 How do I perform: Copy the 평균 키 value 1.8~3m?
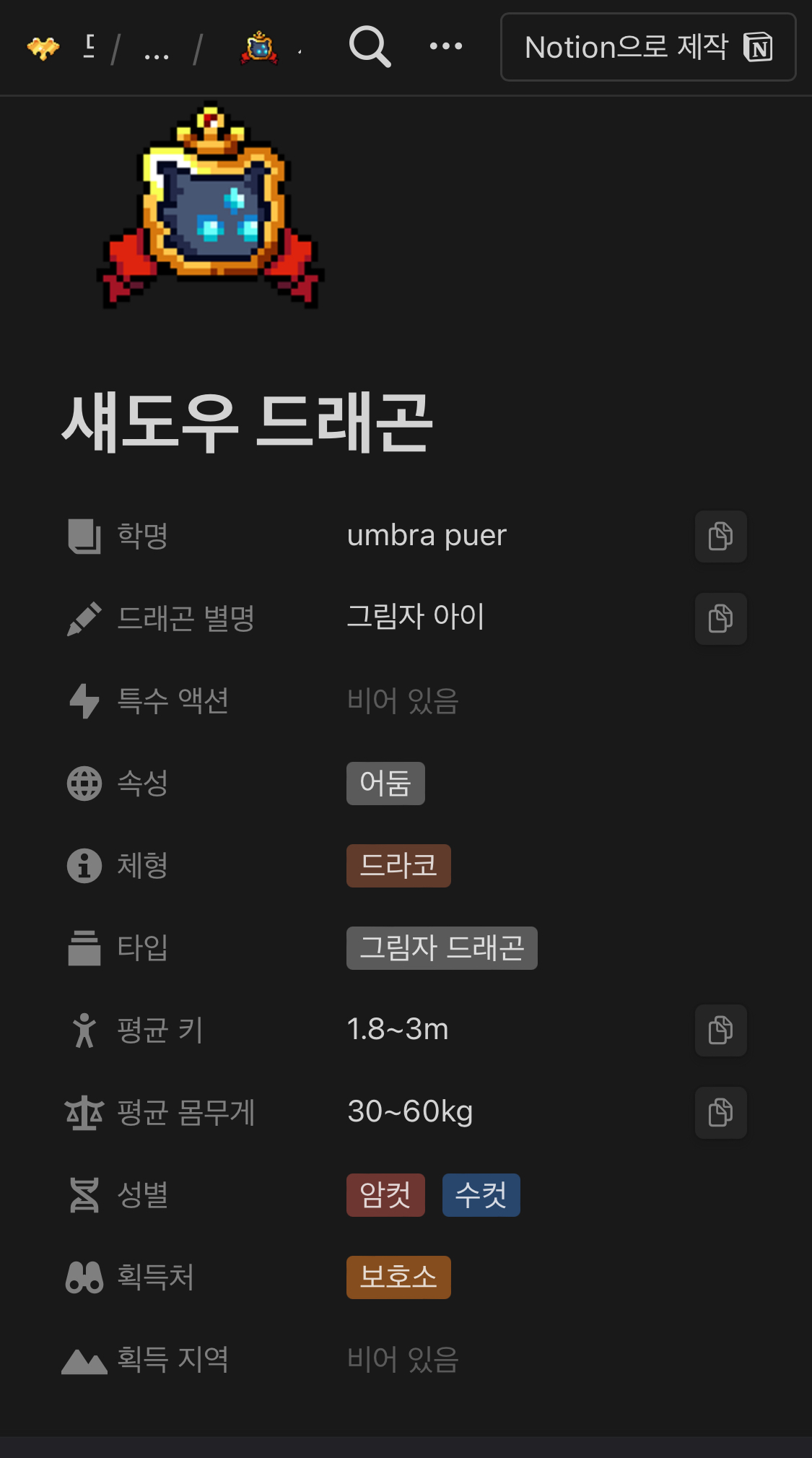[720, 1030]
